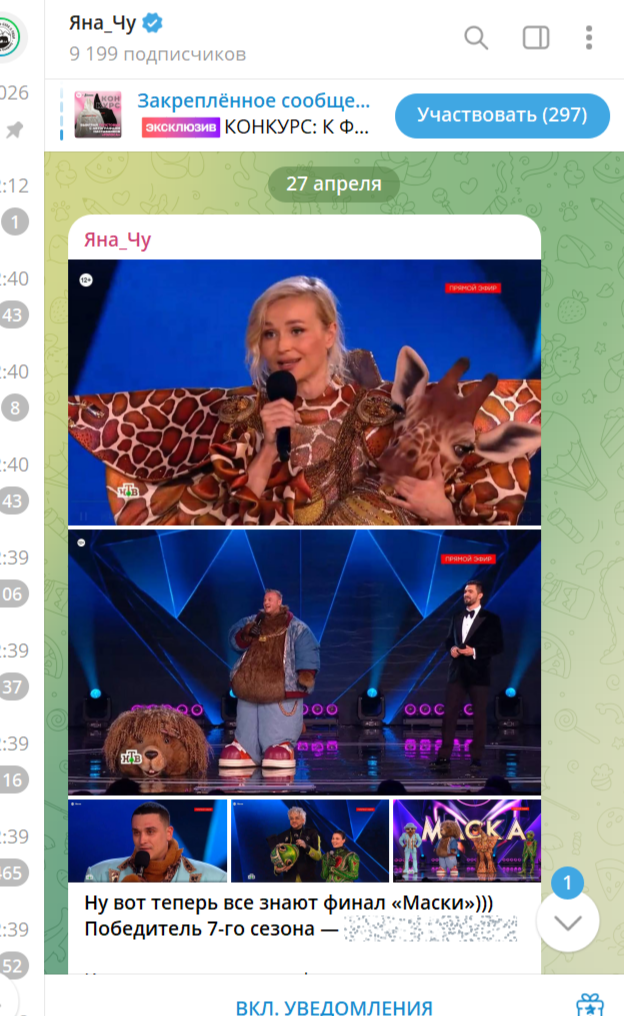Tap the Участвовать (297) button

tap(502, 115)
